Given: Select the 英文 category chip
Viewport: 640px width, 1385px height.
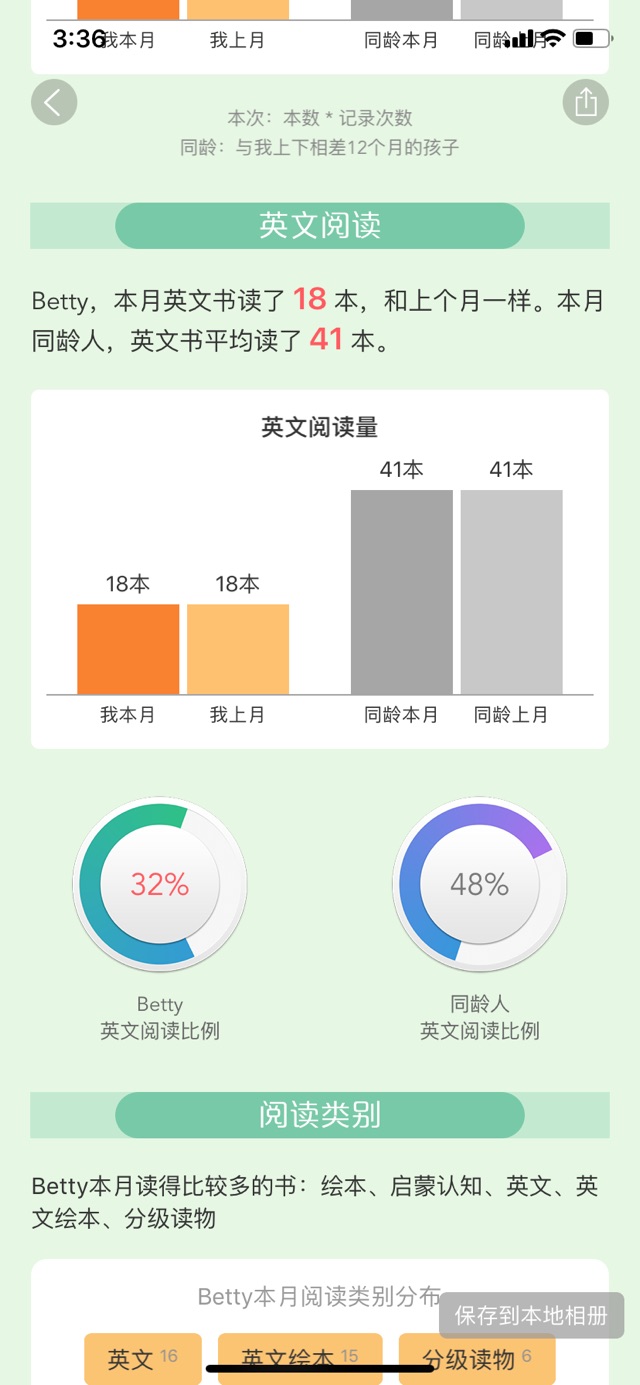Looking at the screenshot, I should coord(143,1358).
